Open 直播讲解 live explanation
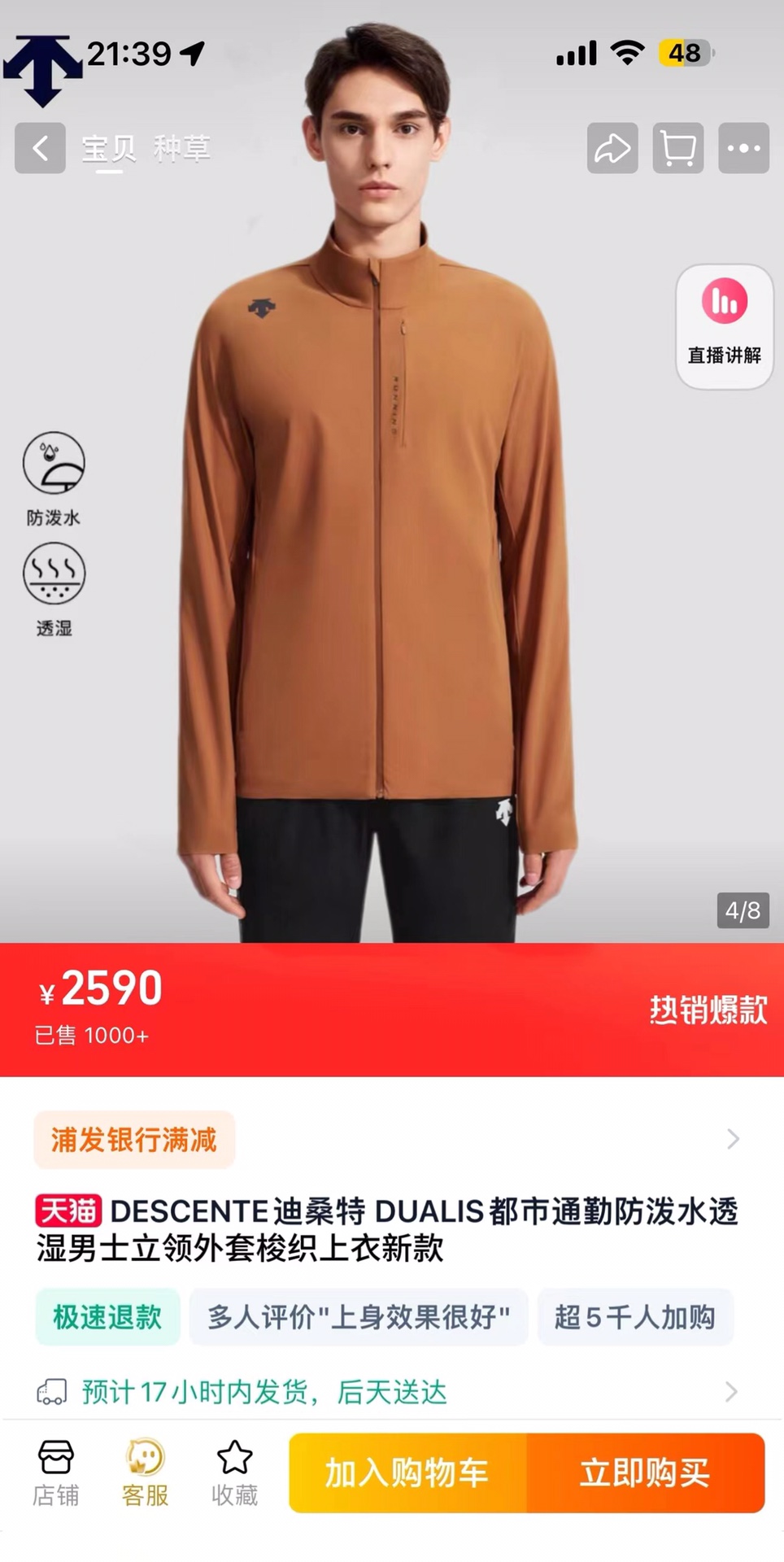The image size is (784, 1562). coord(725,326)
